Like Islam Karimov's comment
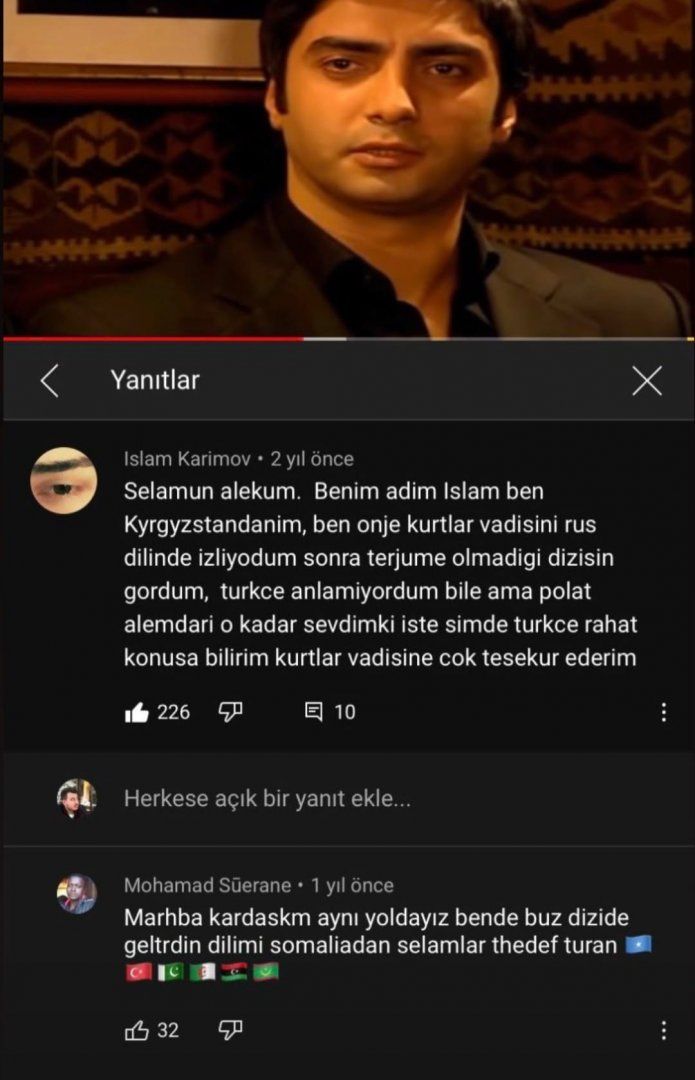695x1080 pixels. point(137,712)
